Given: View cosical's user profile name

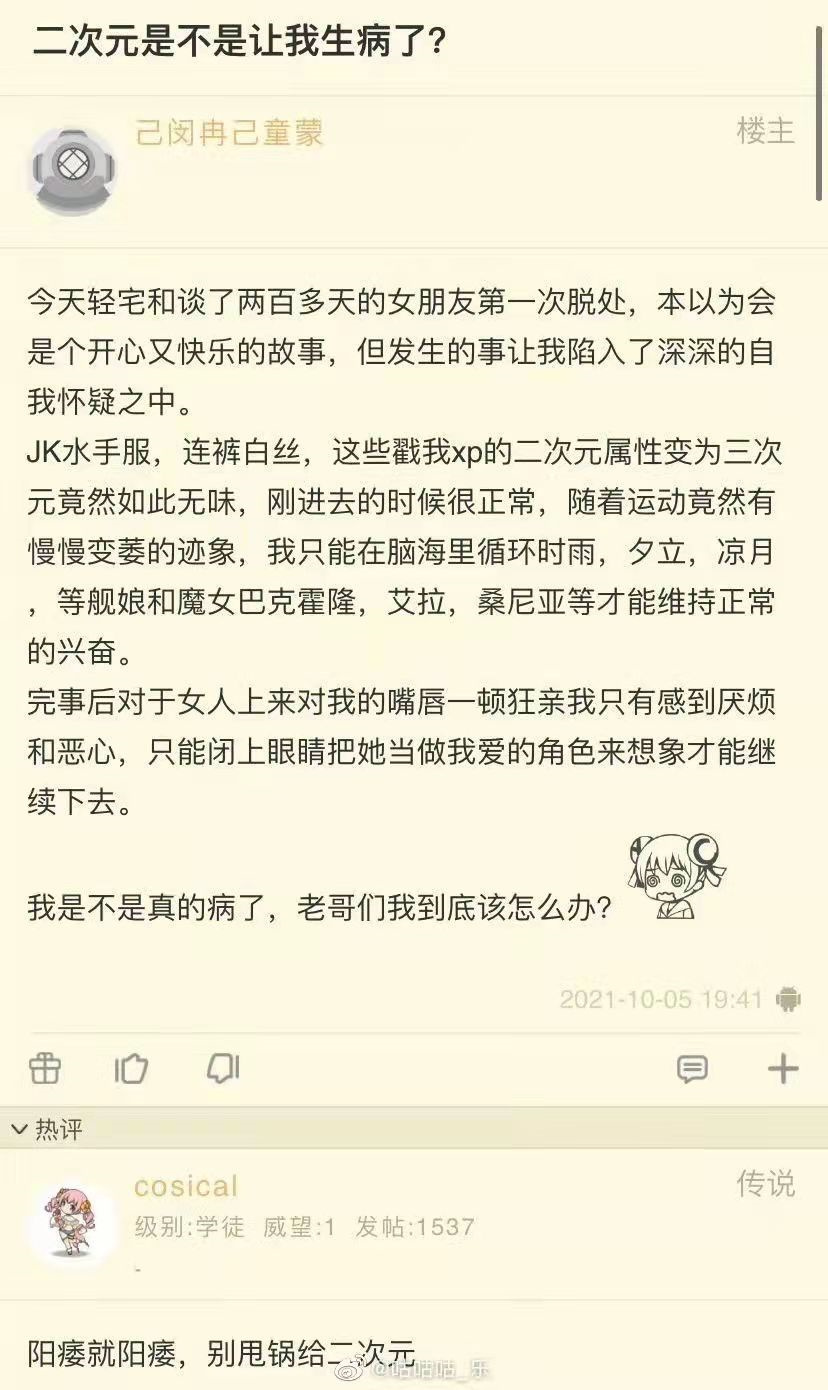Looking at the screenshot, I should 186,1186.
